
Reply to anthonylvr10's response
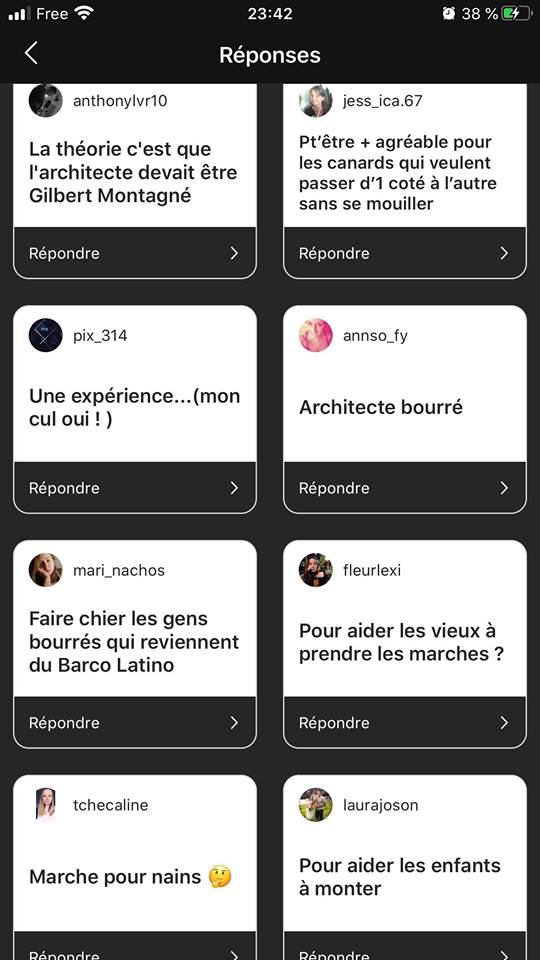click(135, 253)
